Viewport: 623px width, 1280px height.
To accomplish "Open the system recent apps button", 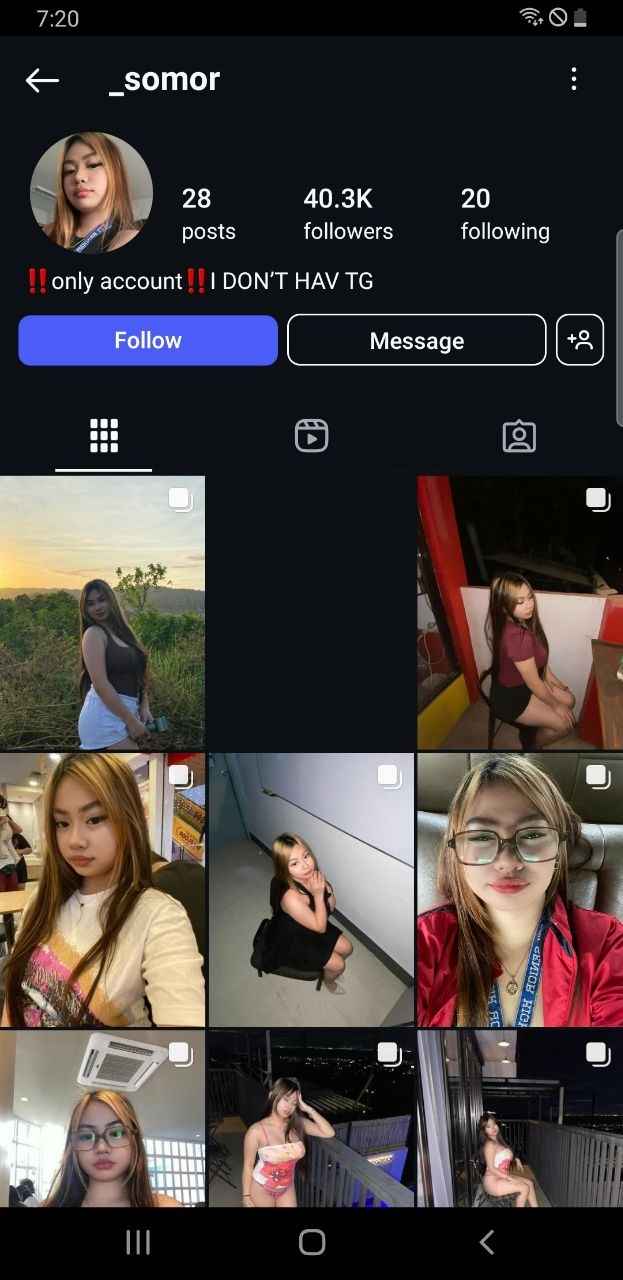I will click(x=137, y=1242).
